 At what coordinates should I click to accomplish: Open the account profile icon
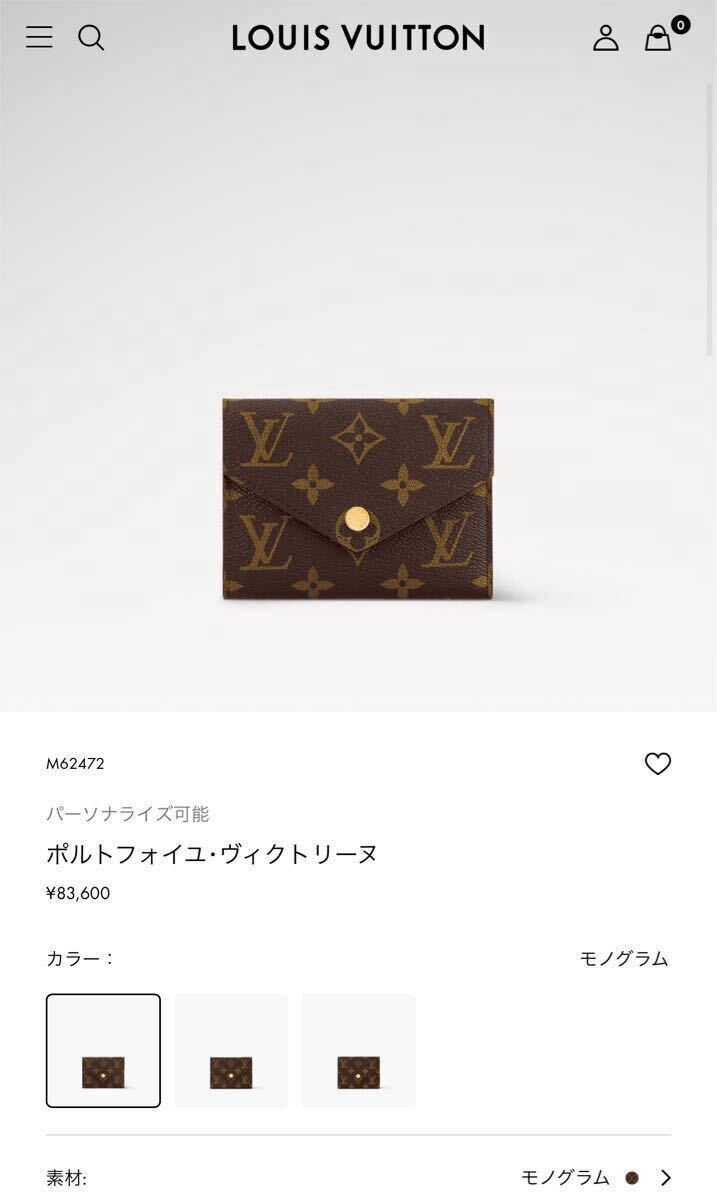pos(606,38)
